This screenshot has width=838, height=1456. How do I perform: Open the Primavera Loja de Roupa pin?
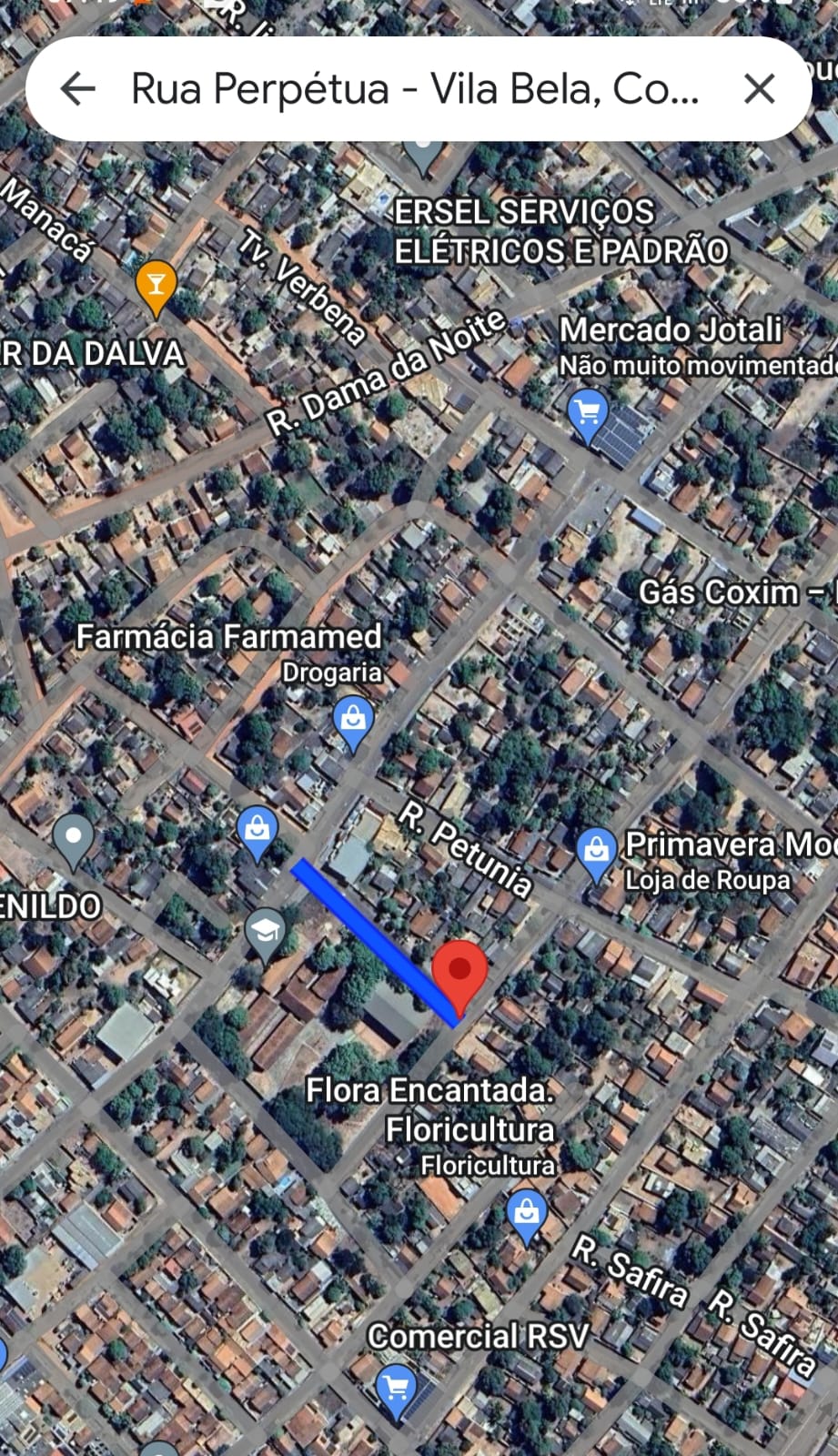[596, 851]
